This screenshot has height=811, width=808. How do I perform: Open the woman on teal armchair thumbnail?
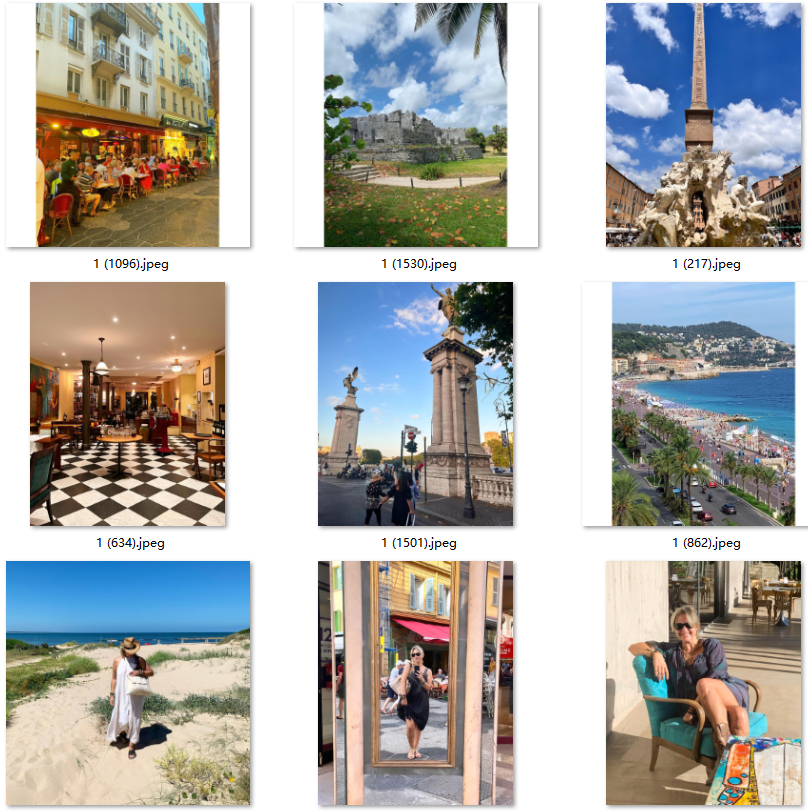[x=703, y=683]
